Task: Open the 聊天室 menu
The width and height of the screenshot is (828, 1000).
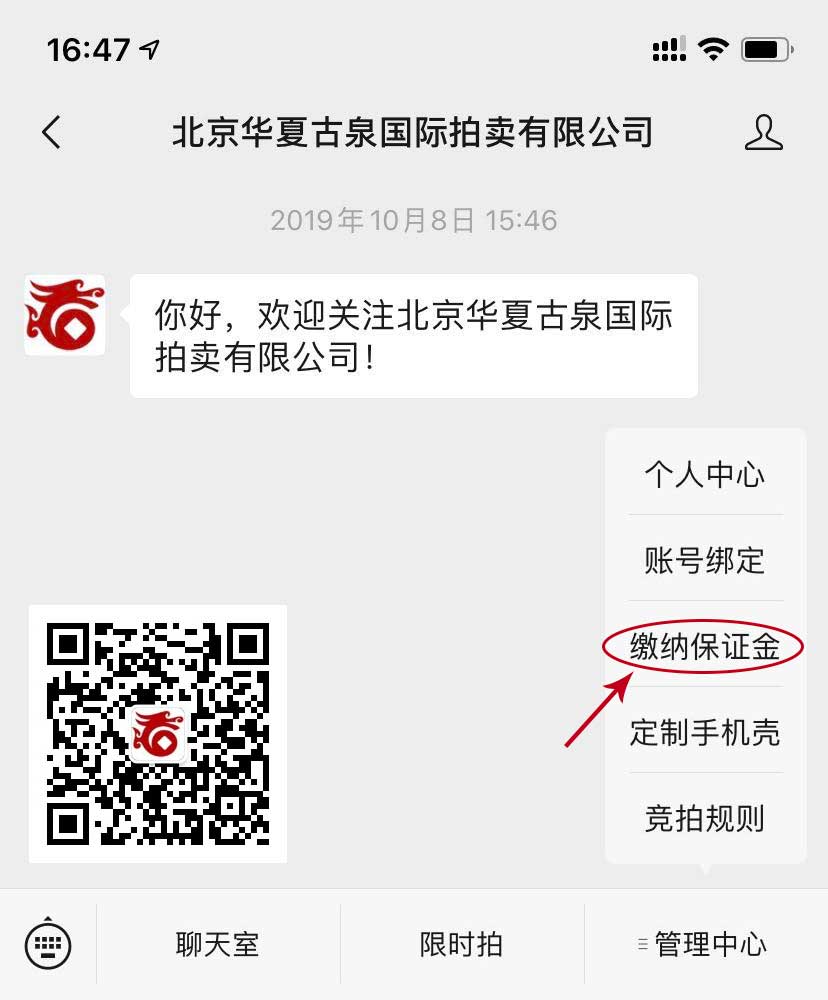Action: pos(217,944)
